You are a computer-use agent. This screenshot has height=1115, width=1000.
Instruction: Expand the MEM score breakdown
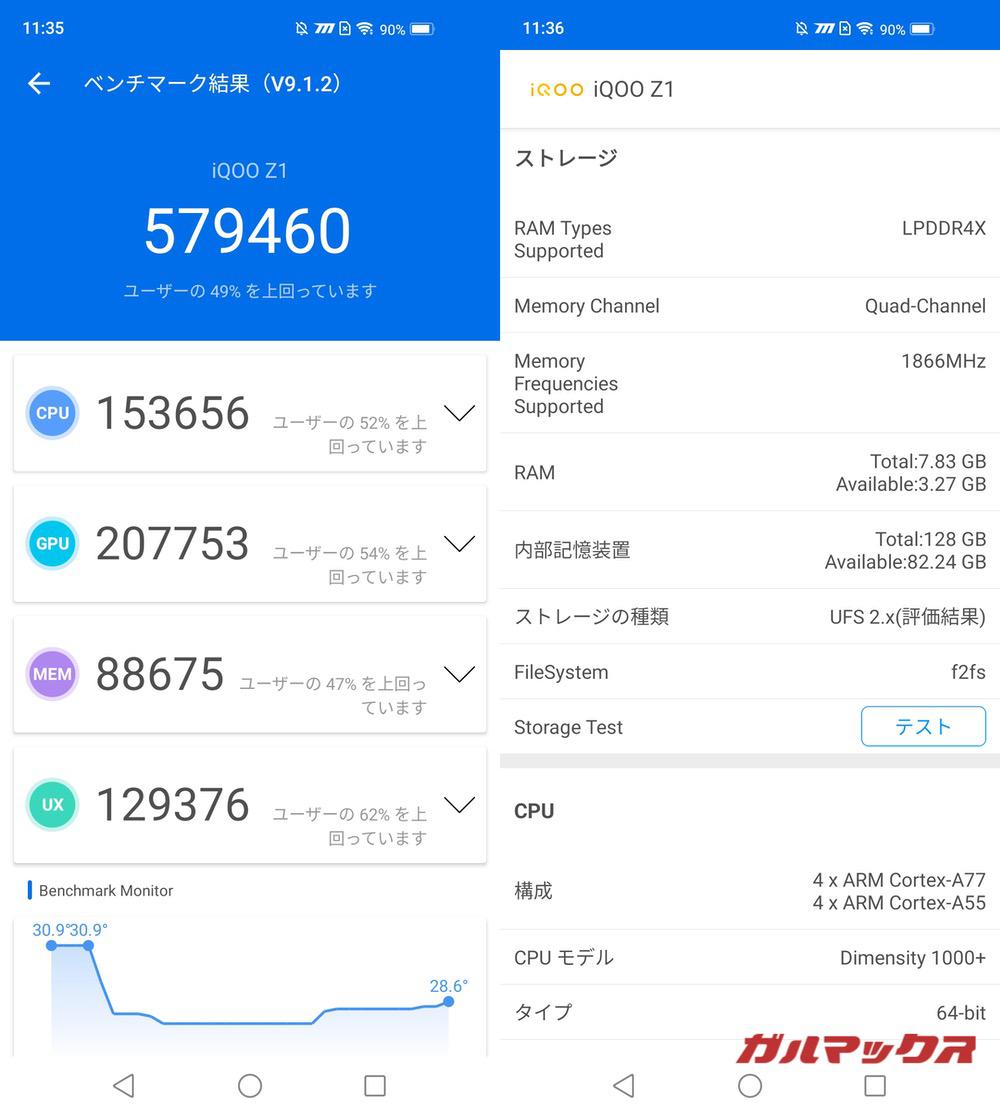tap(459, 674)
